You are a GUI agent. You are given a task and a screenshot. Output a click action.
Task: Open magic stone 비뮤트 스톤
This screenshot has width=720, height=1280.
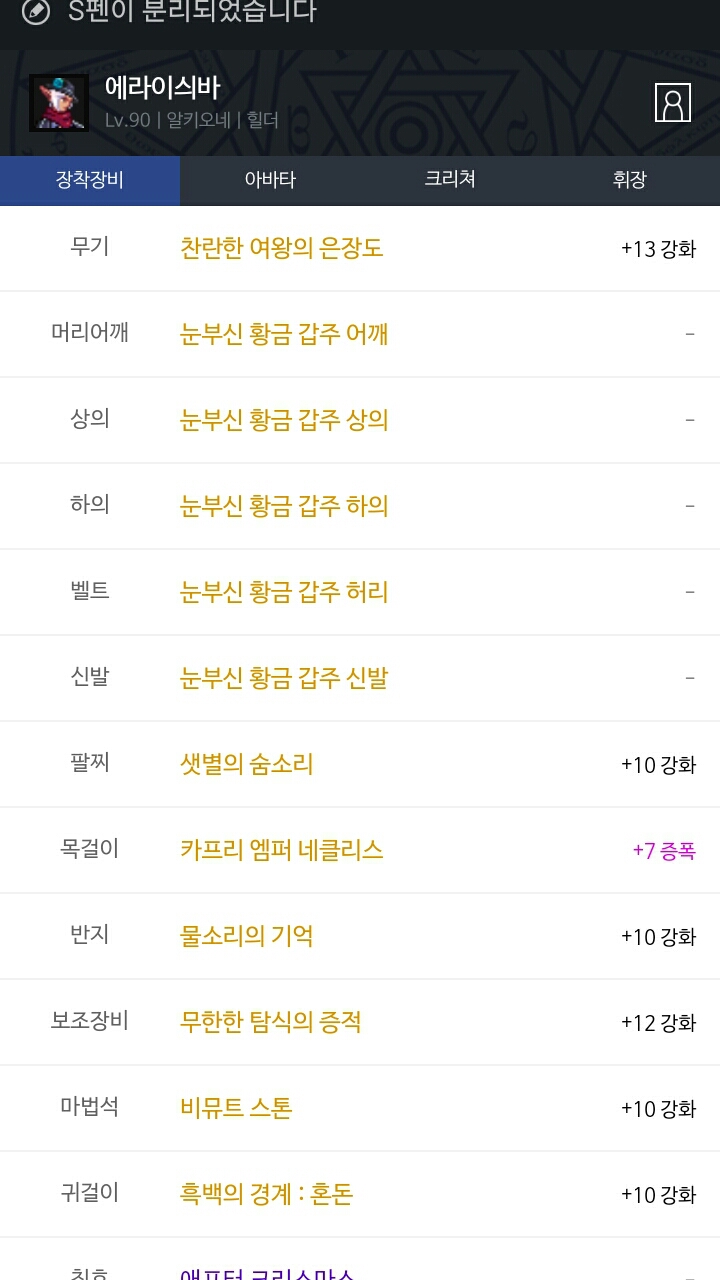(x=360, y=1108)
